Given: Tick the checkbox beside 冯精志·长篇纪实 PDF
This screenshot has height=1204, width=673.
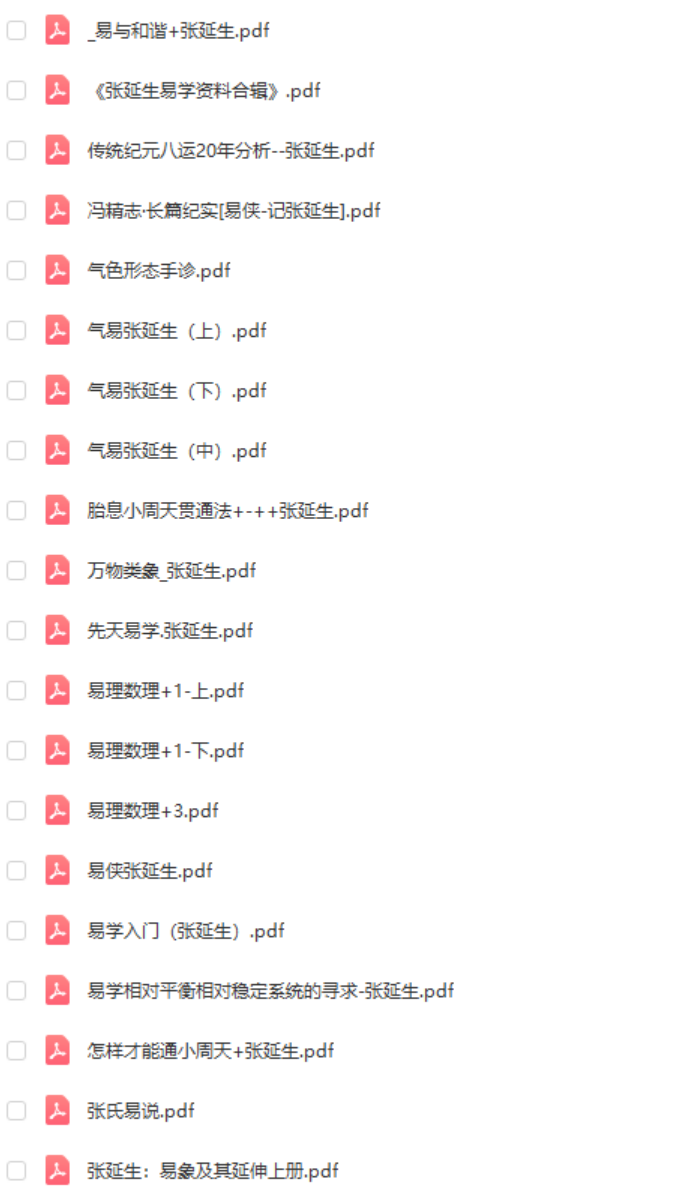Looking at the screenshot, I should (16, 211).
